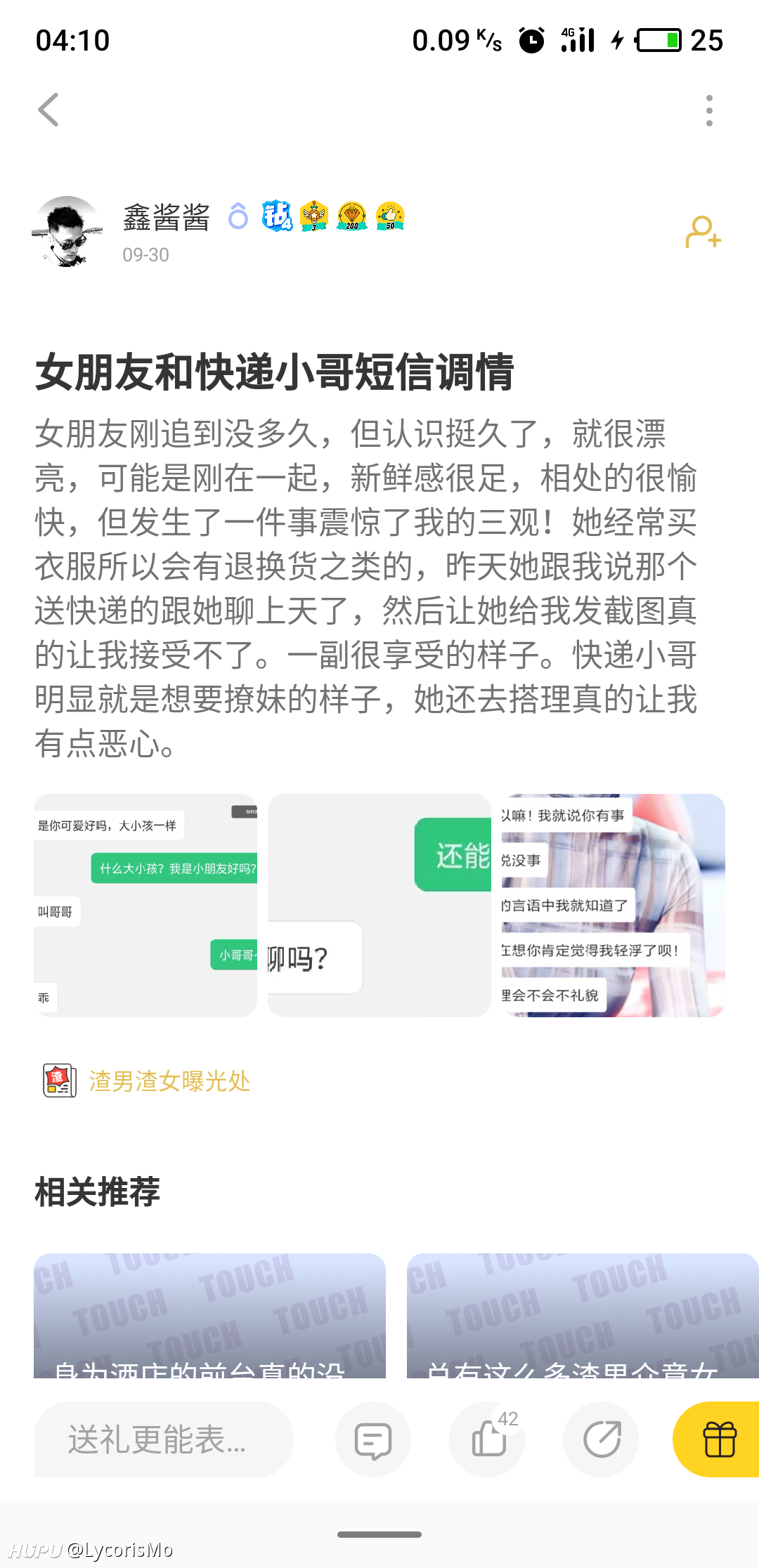
Task: Open 鑫酱酱's profile avatar
Action: [67, 231]
